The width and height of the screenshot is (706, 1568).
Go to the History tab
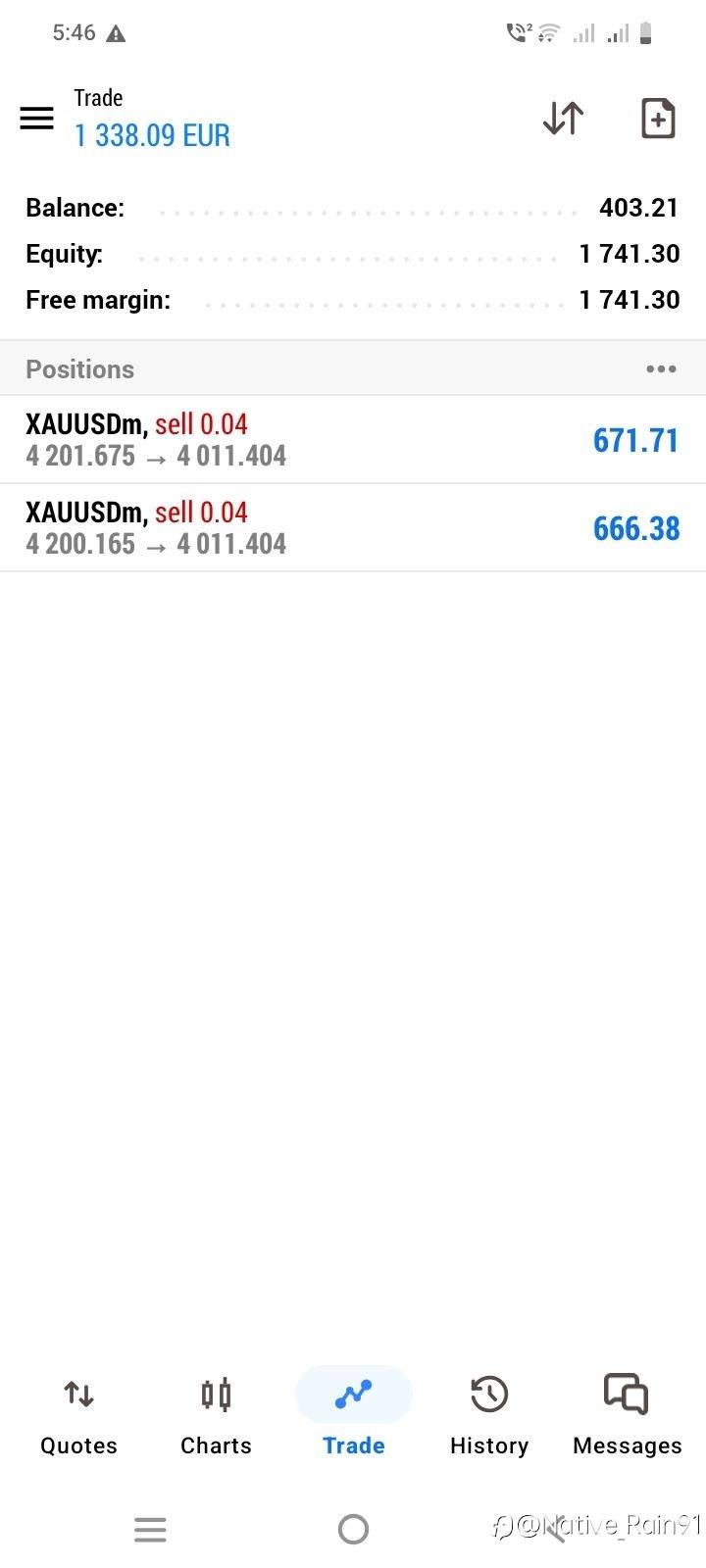point(489,1416)
